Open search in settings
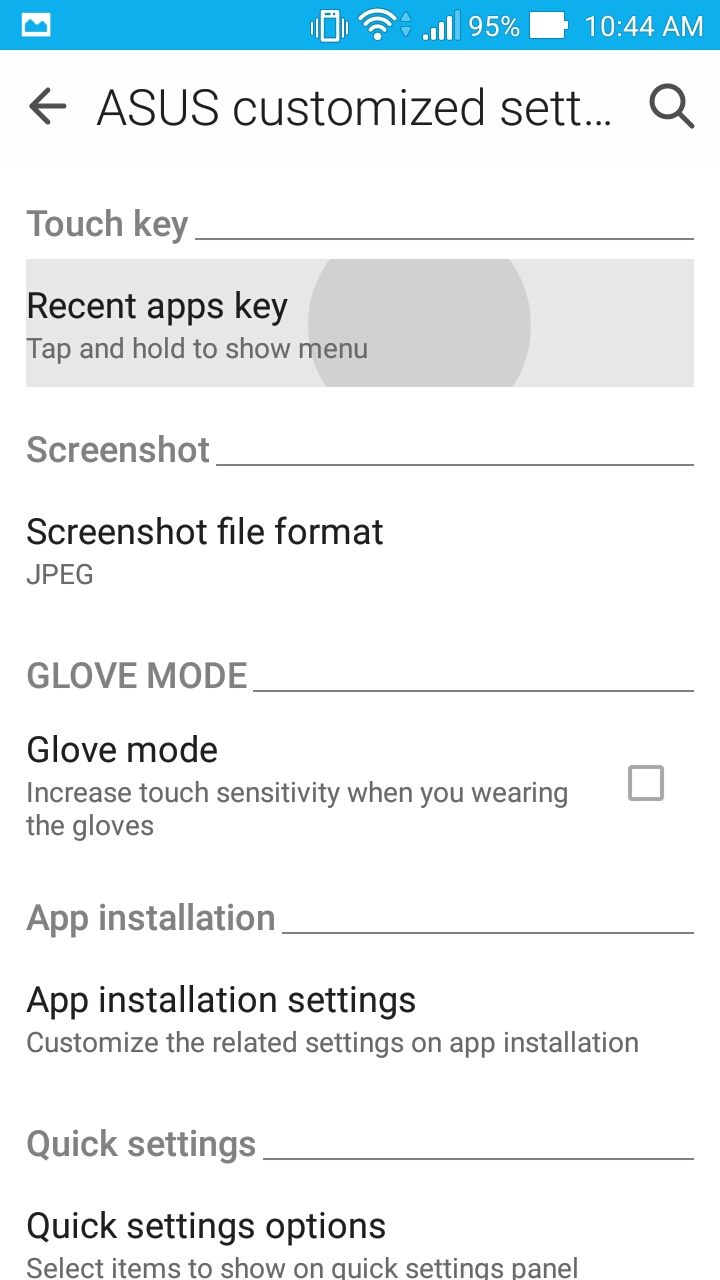Screen dimensions: 720x1280 671,106
